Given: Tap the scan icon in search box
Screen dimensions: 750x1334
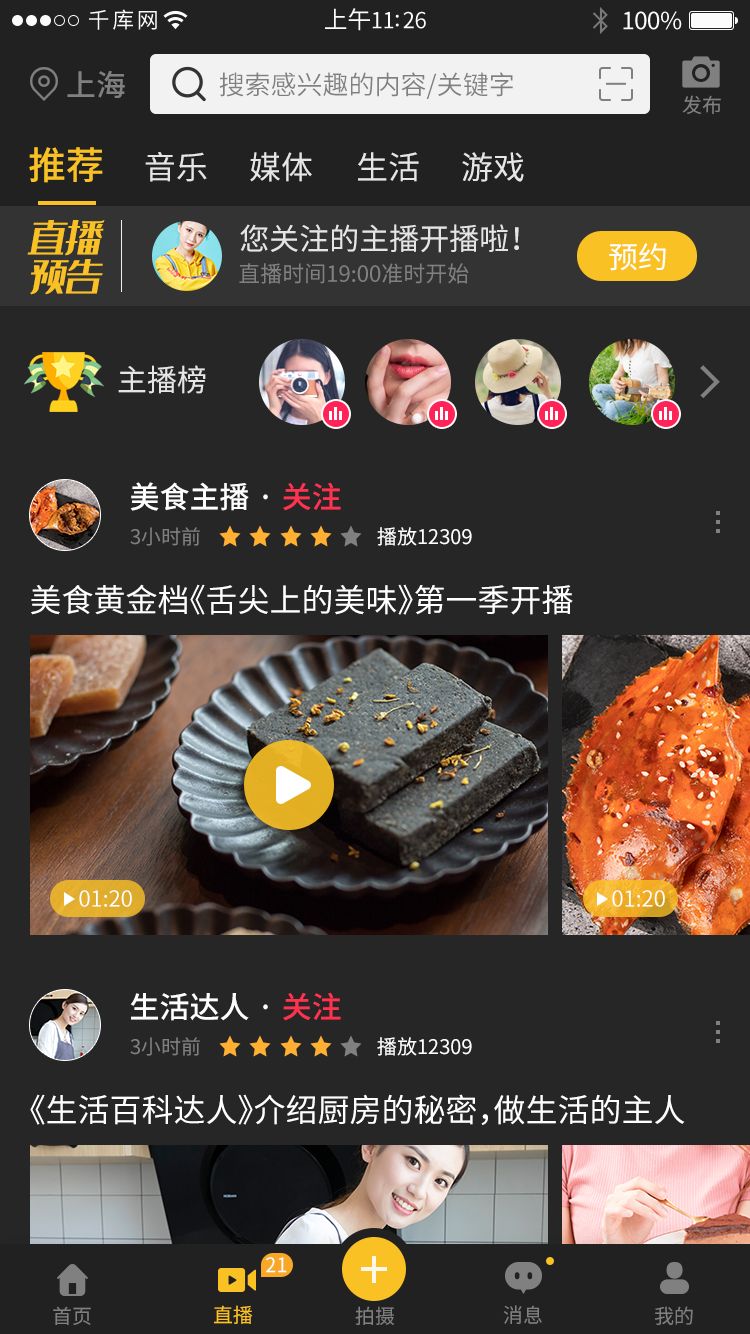Looking at the screenshot, I should point(616,84).
